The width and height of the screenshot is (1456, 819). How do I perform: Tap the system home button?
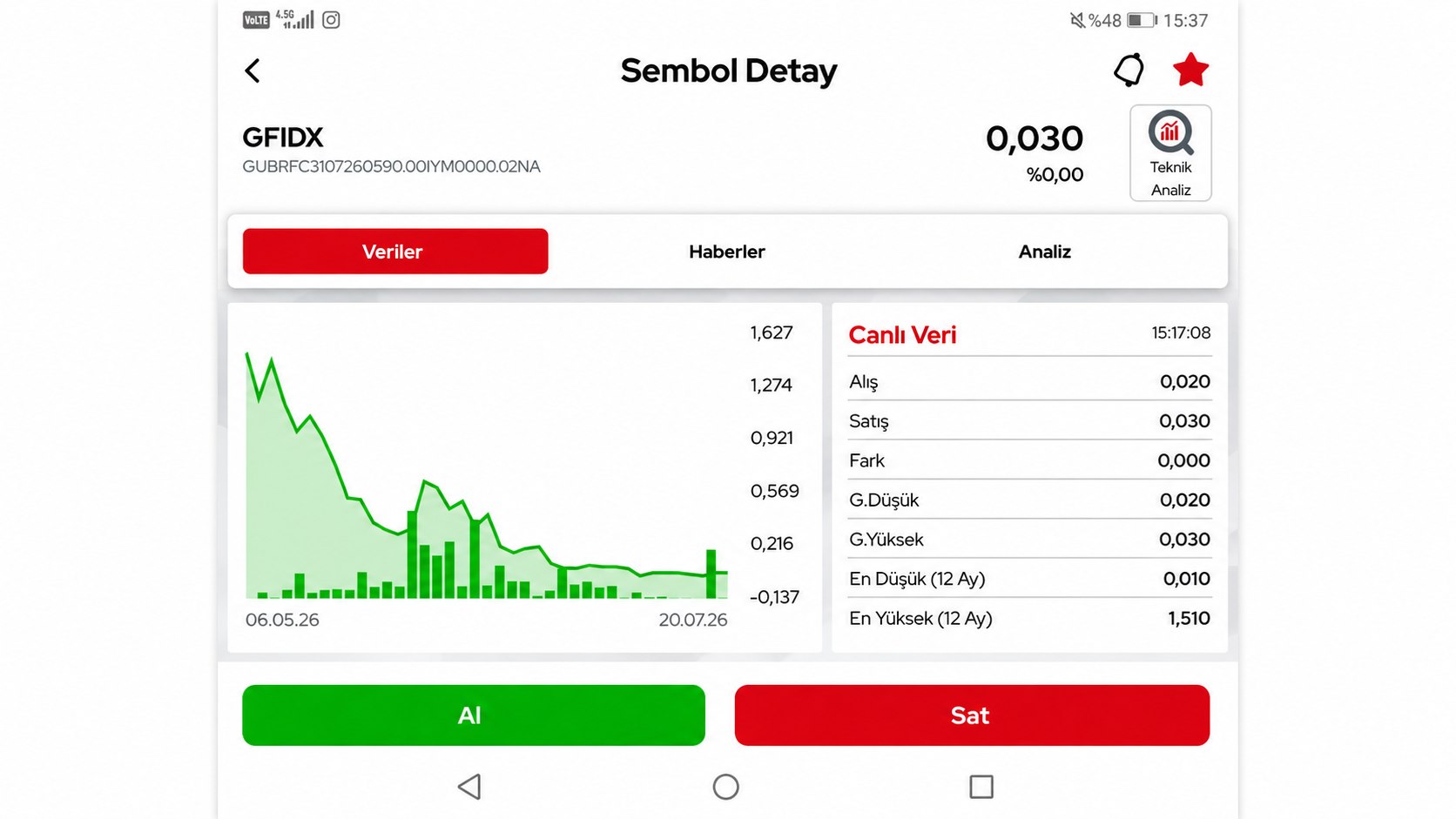click(725, 787)
